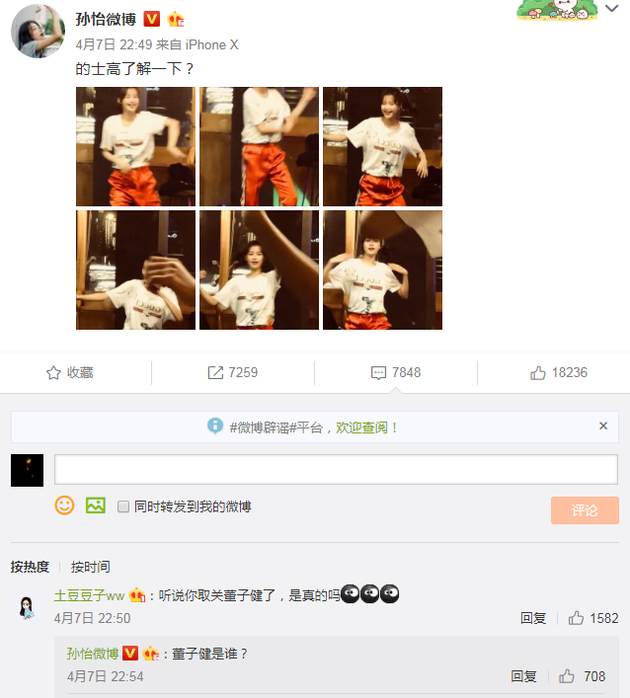Sort comments by 按时间
This screenshot has height=698, width=630.
90,567
